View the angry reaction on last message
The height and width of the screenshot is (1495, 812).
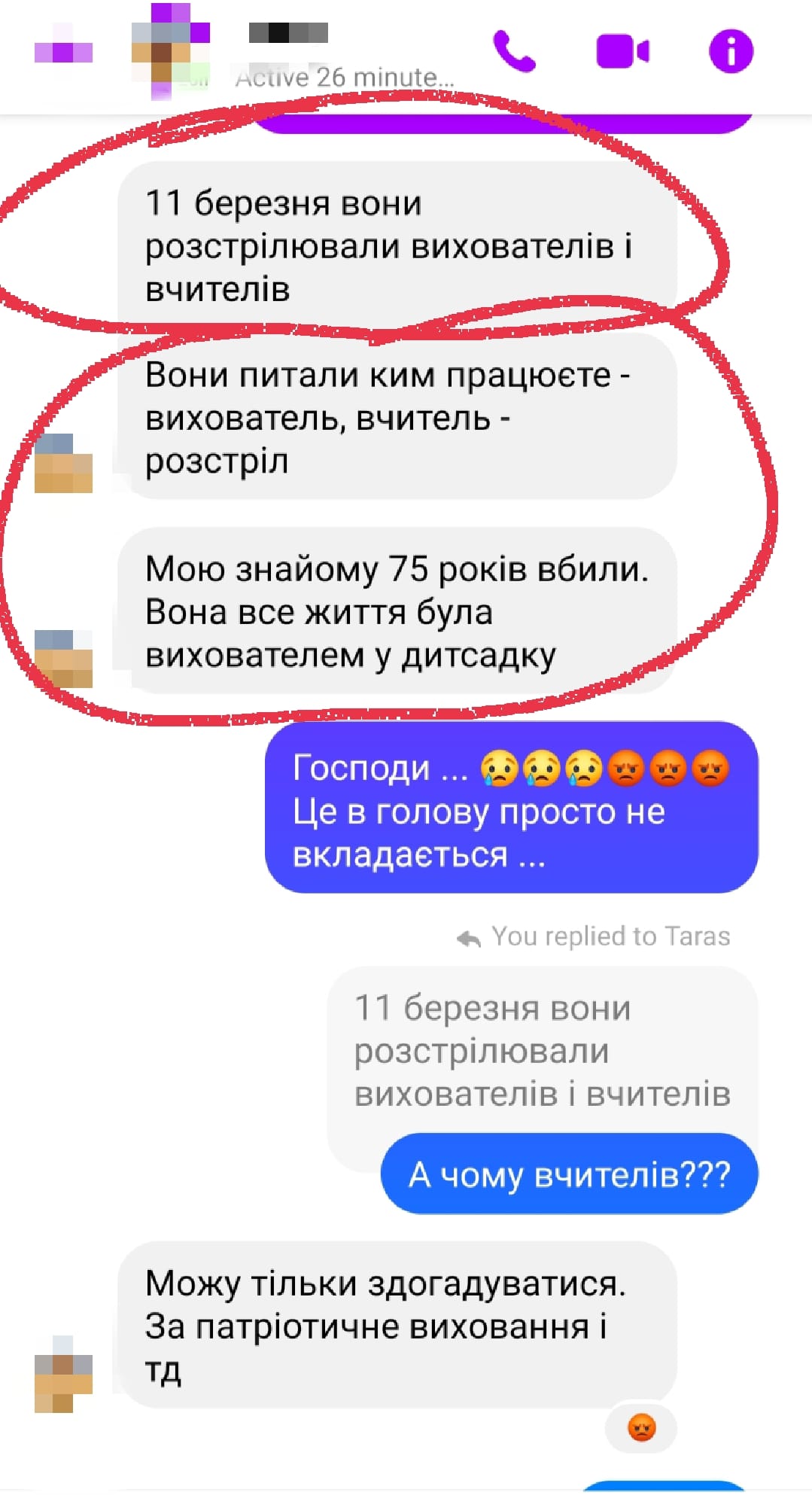coord(641,1427)
